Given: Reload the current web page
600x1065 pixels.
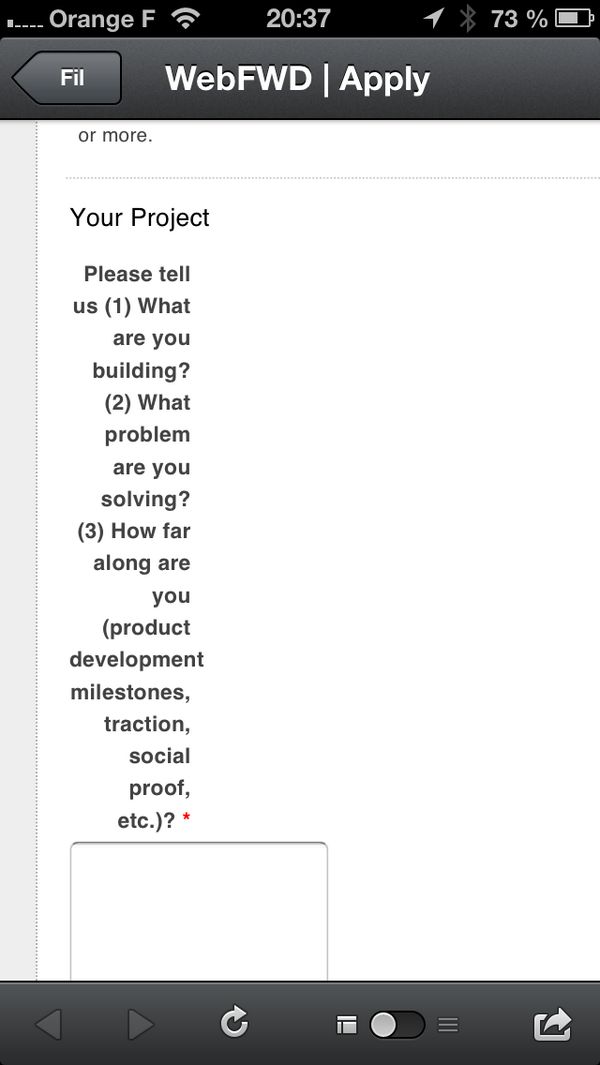Looking at the screenshot, I should point(234,1023).
